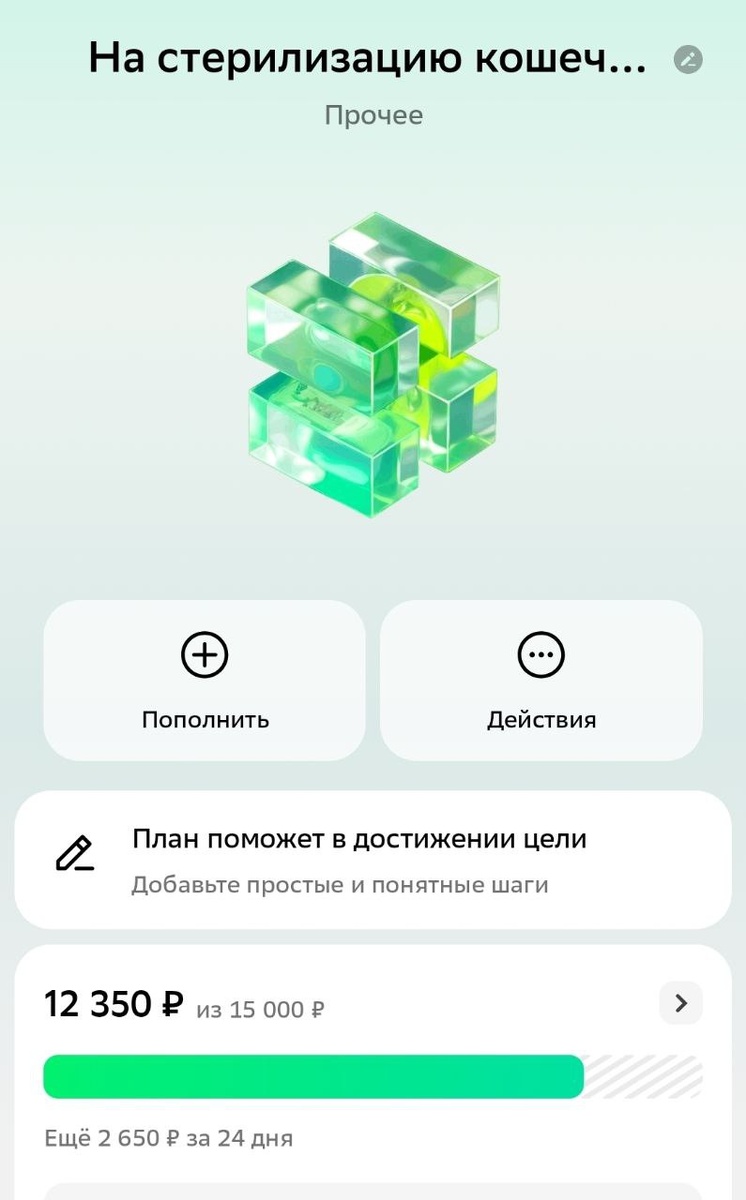Open the Действия menu
The image size is (746, 1200).
tap(541, 680)
